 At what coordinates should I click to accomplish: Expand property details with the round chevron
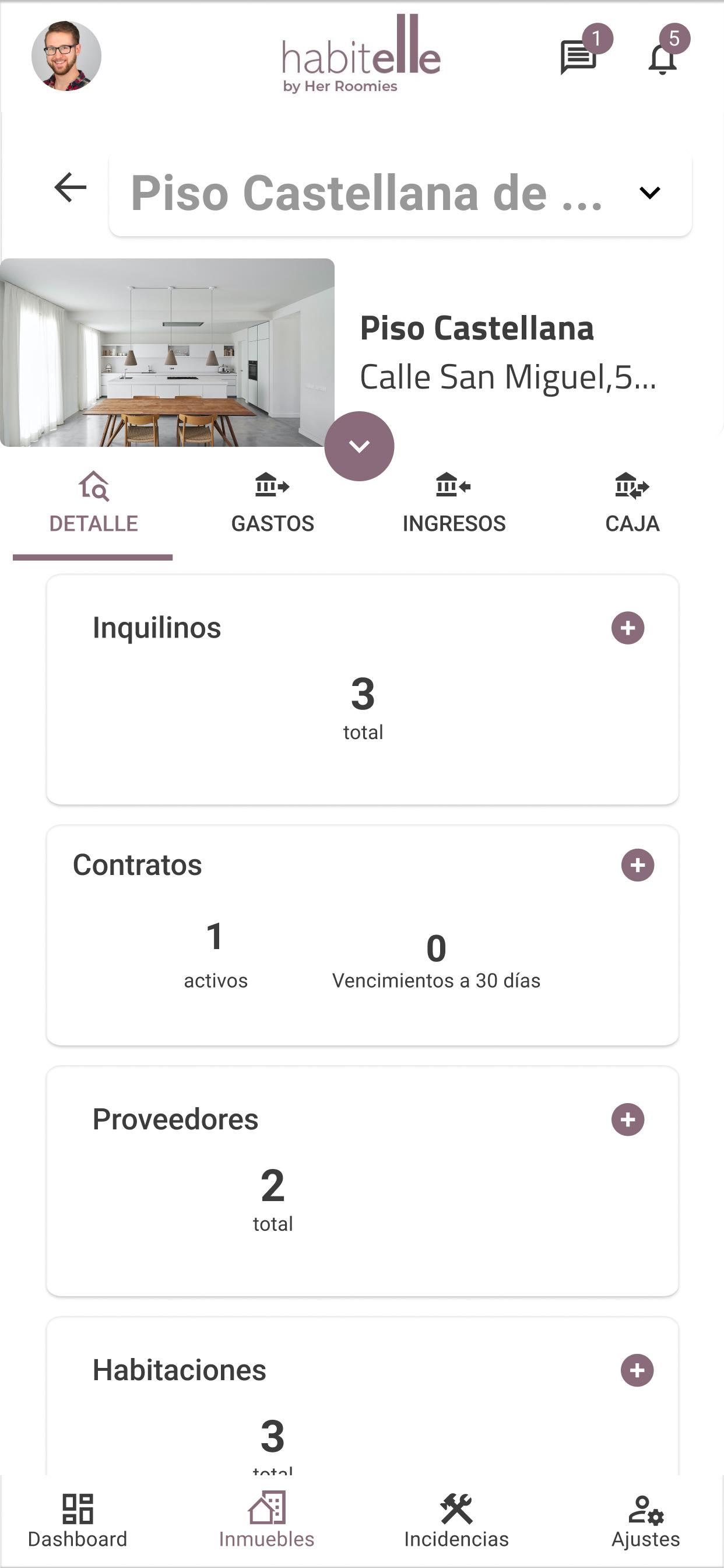(x=359, y=446)
